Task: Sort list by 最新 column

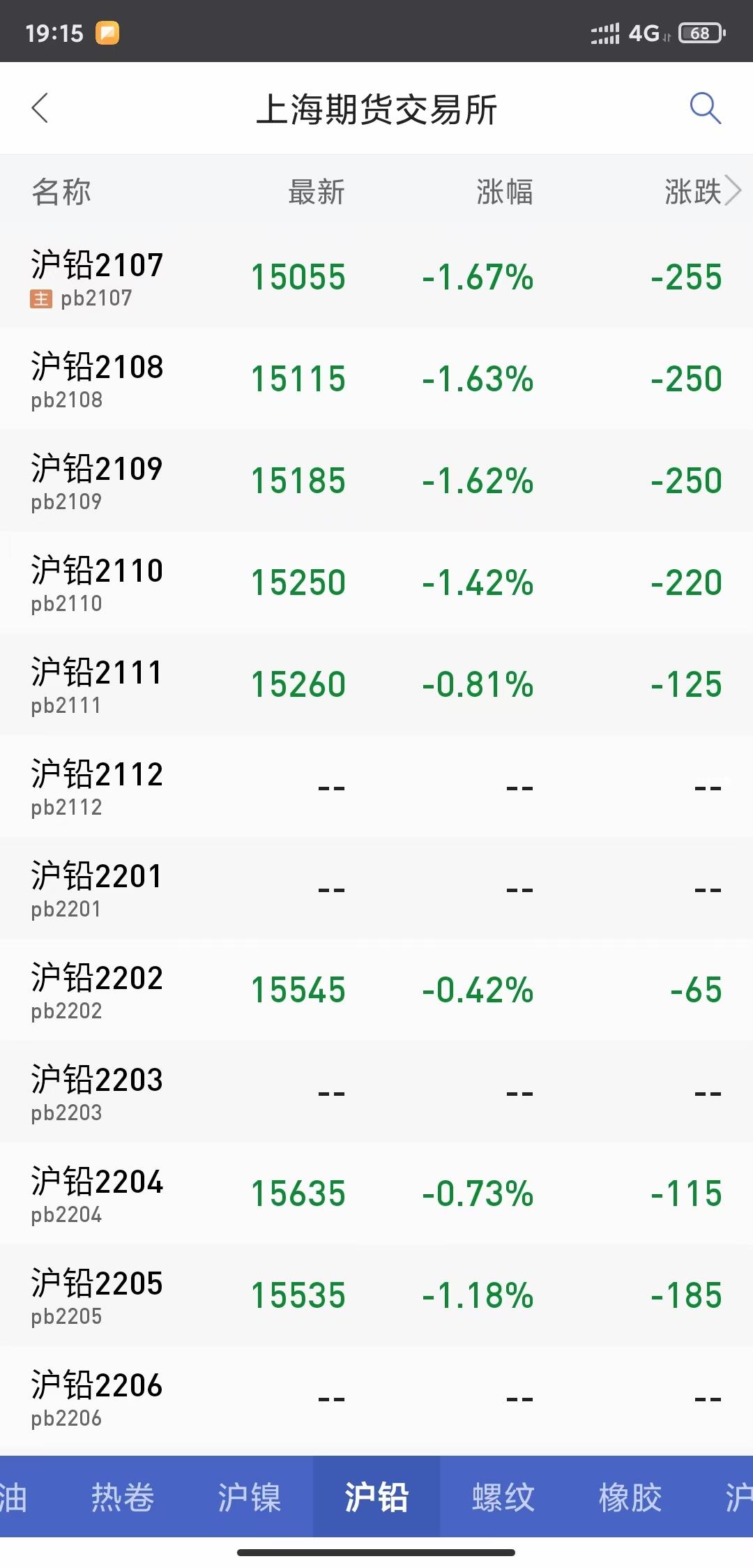Action: click(x=317, y=192)
